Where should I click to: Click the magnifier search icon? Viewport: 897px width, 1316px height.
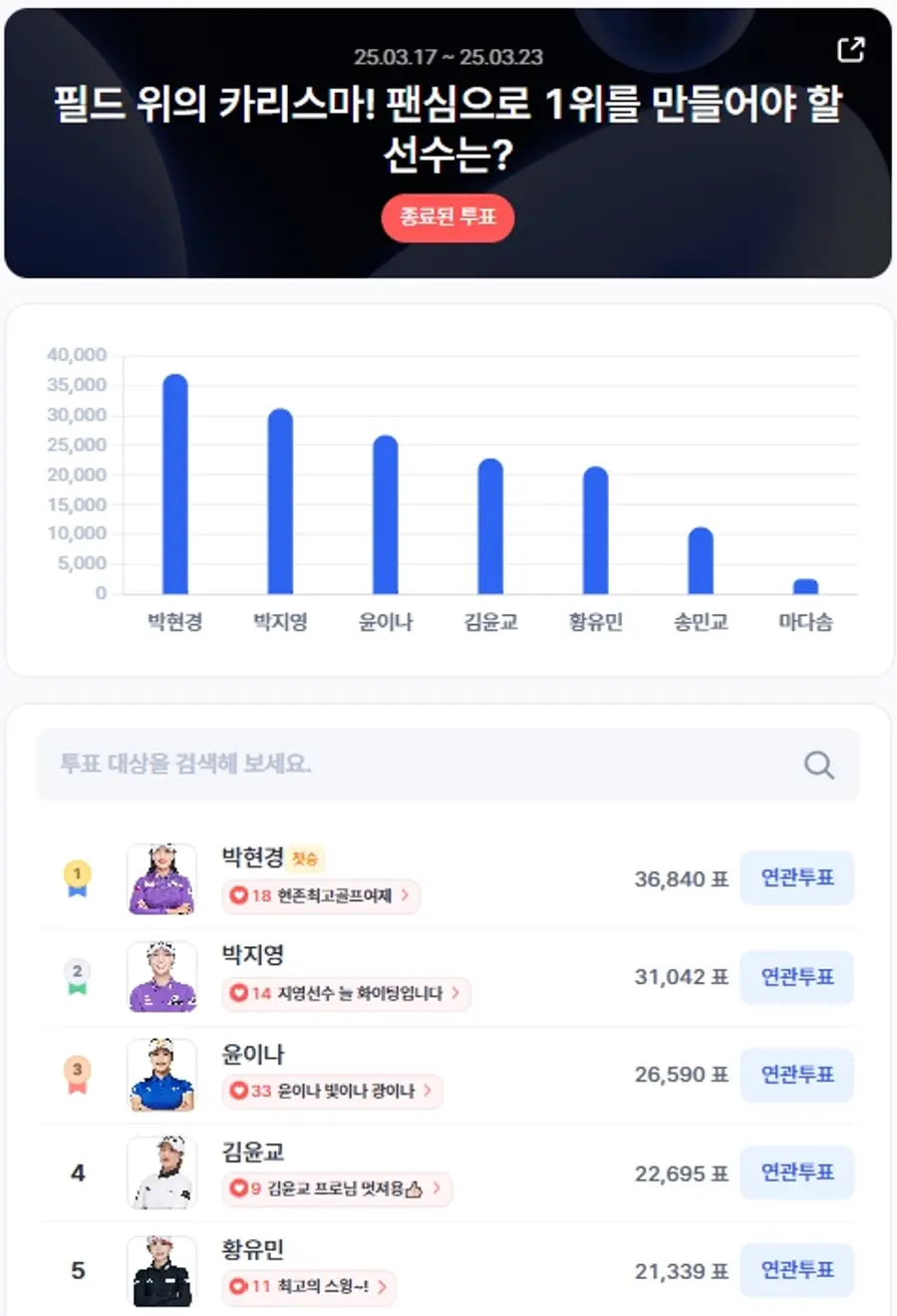click(x=818, y=765)
